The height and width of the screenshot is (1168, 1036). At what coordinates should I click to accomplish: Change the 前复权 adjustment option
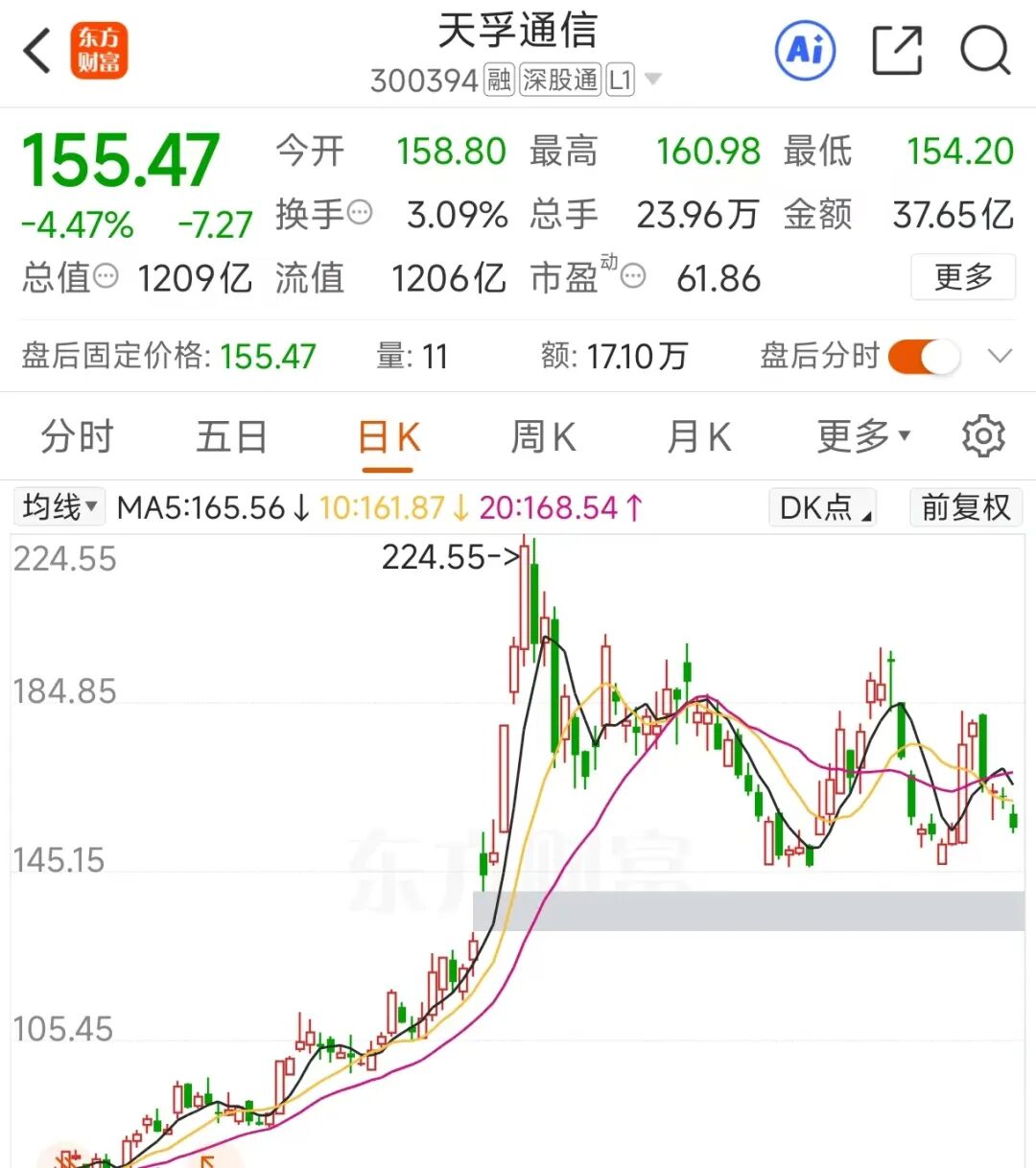coord(965,507)
